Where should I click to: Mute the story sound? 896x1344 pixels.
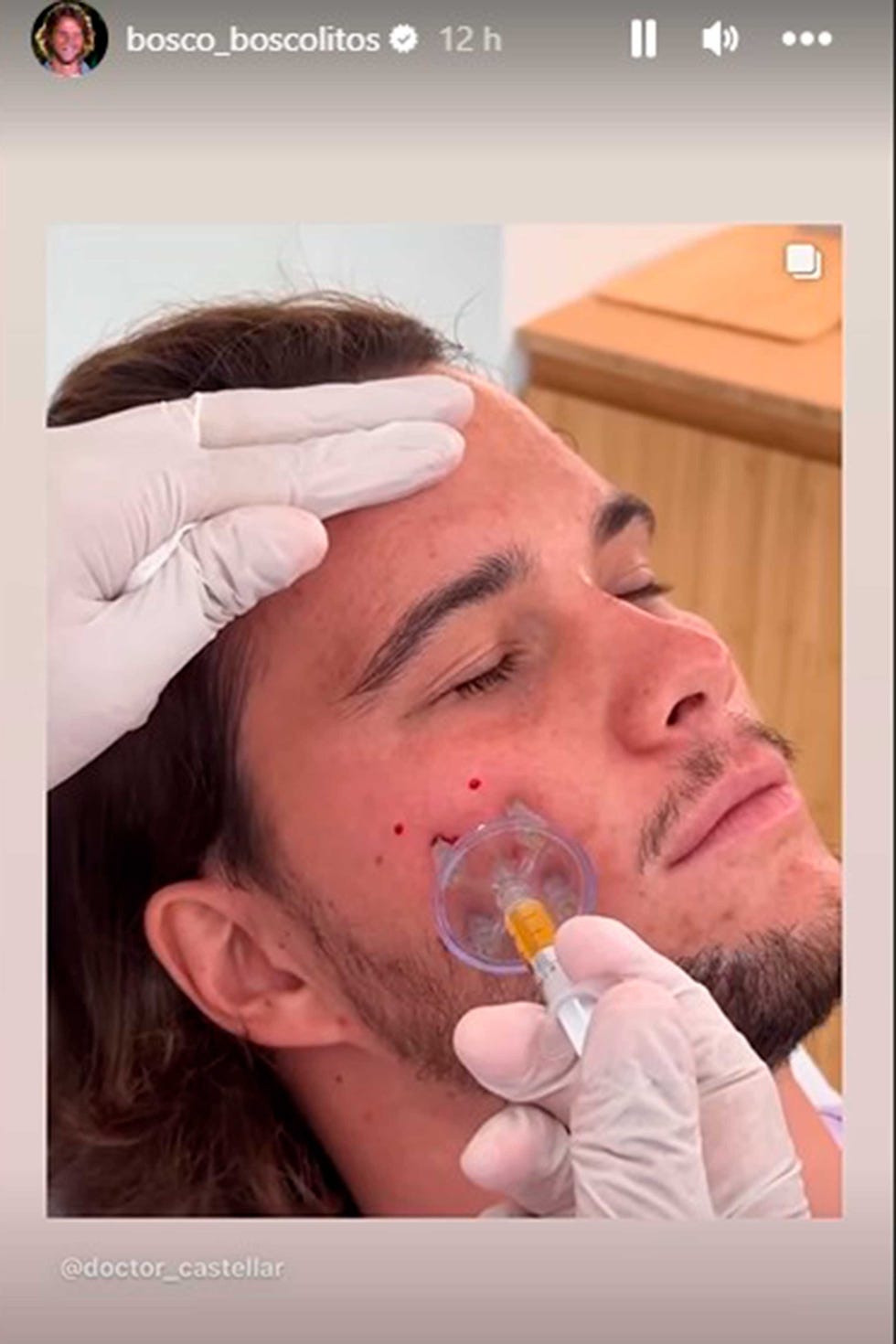coord(720,39)
